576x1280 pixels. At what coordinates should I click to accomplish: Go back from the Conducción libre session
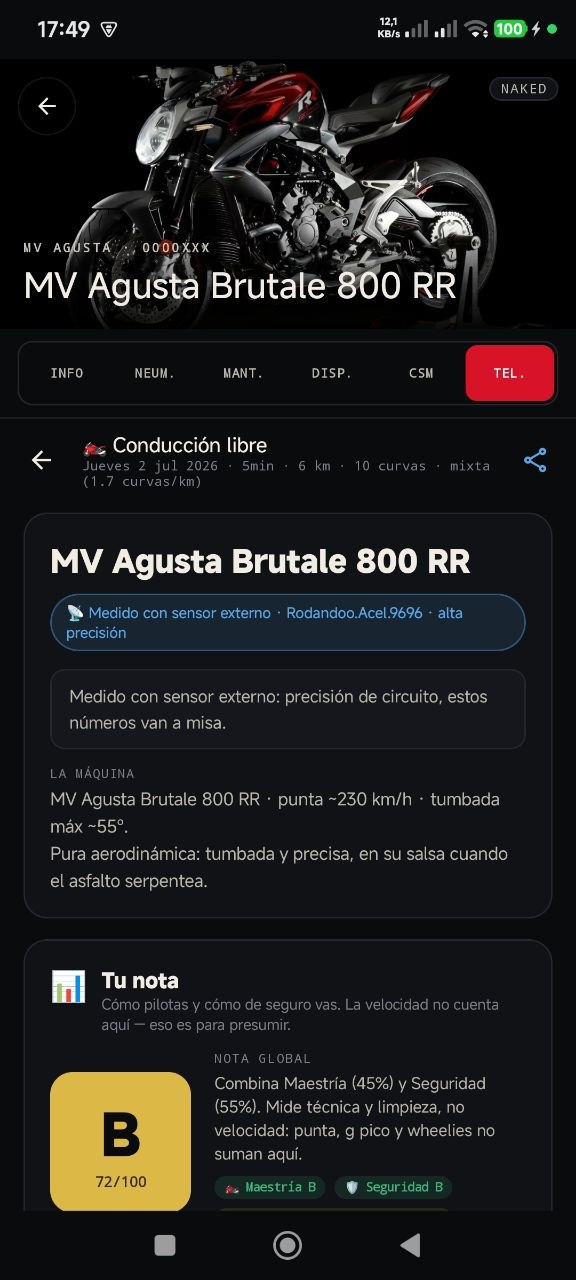(x=41, y=460)
